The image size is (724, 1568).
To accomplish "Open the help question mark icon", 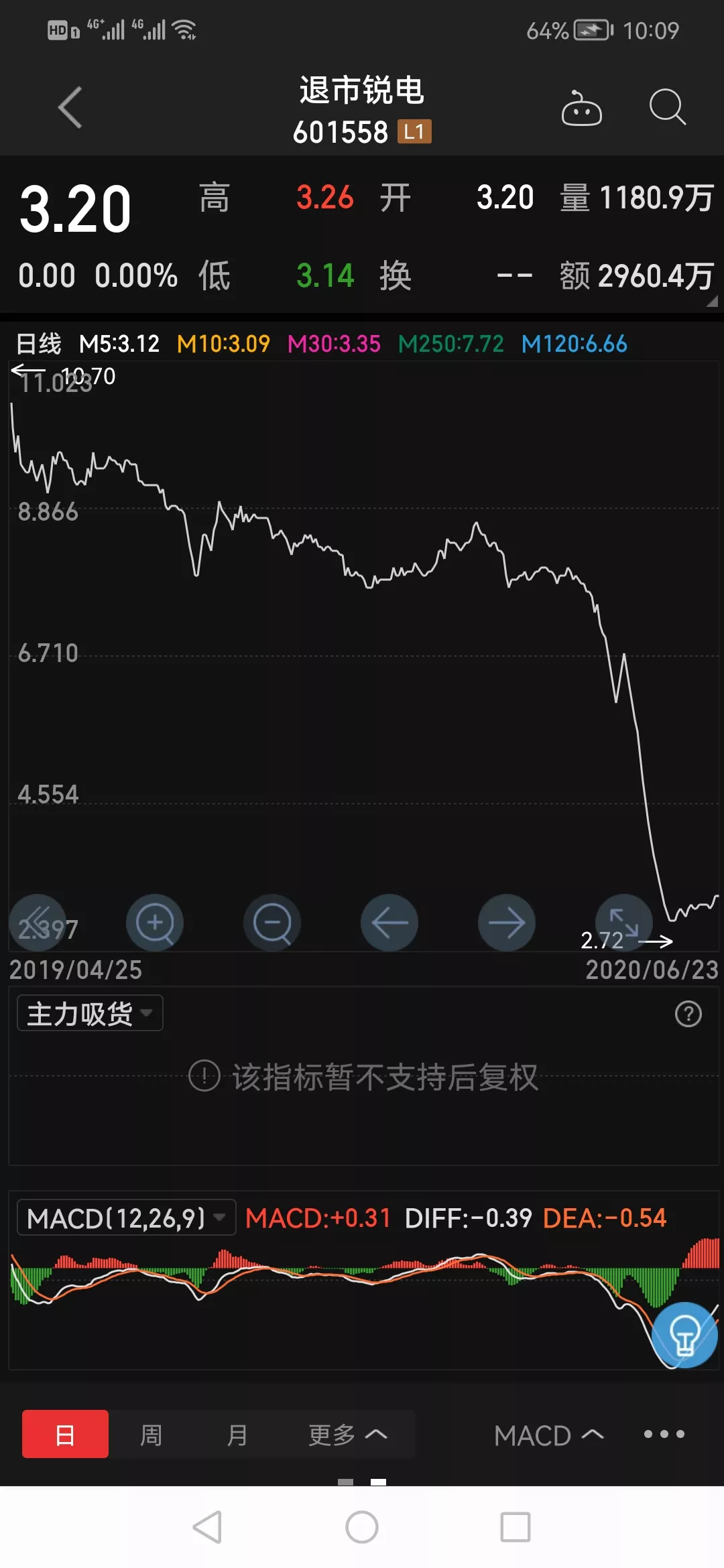I will (688, 1014).
